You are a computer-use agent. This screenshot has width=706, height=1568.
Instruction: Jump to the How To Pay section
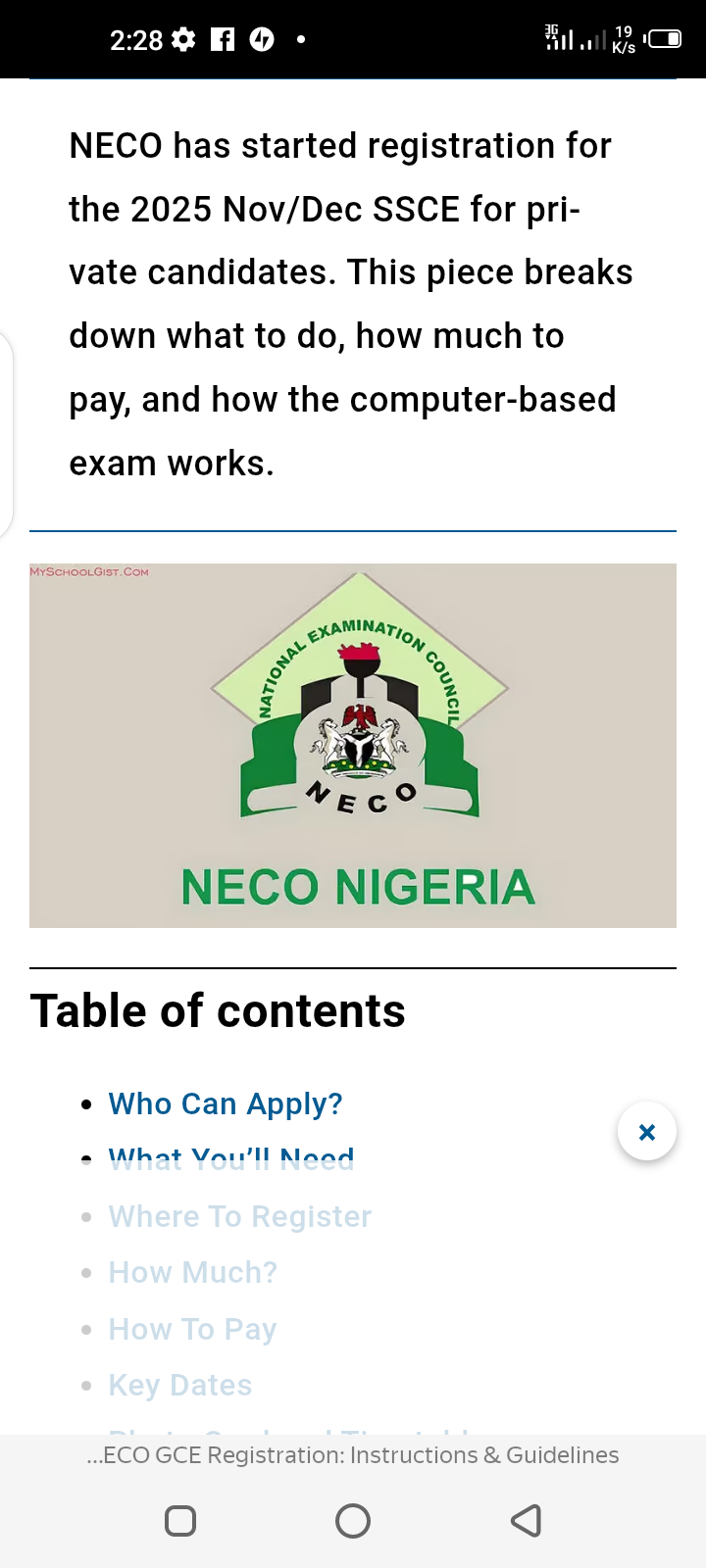coord(192,1330)
